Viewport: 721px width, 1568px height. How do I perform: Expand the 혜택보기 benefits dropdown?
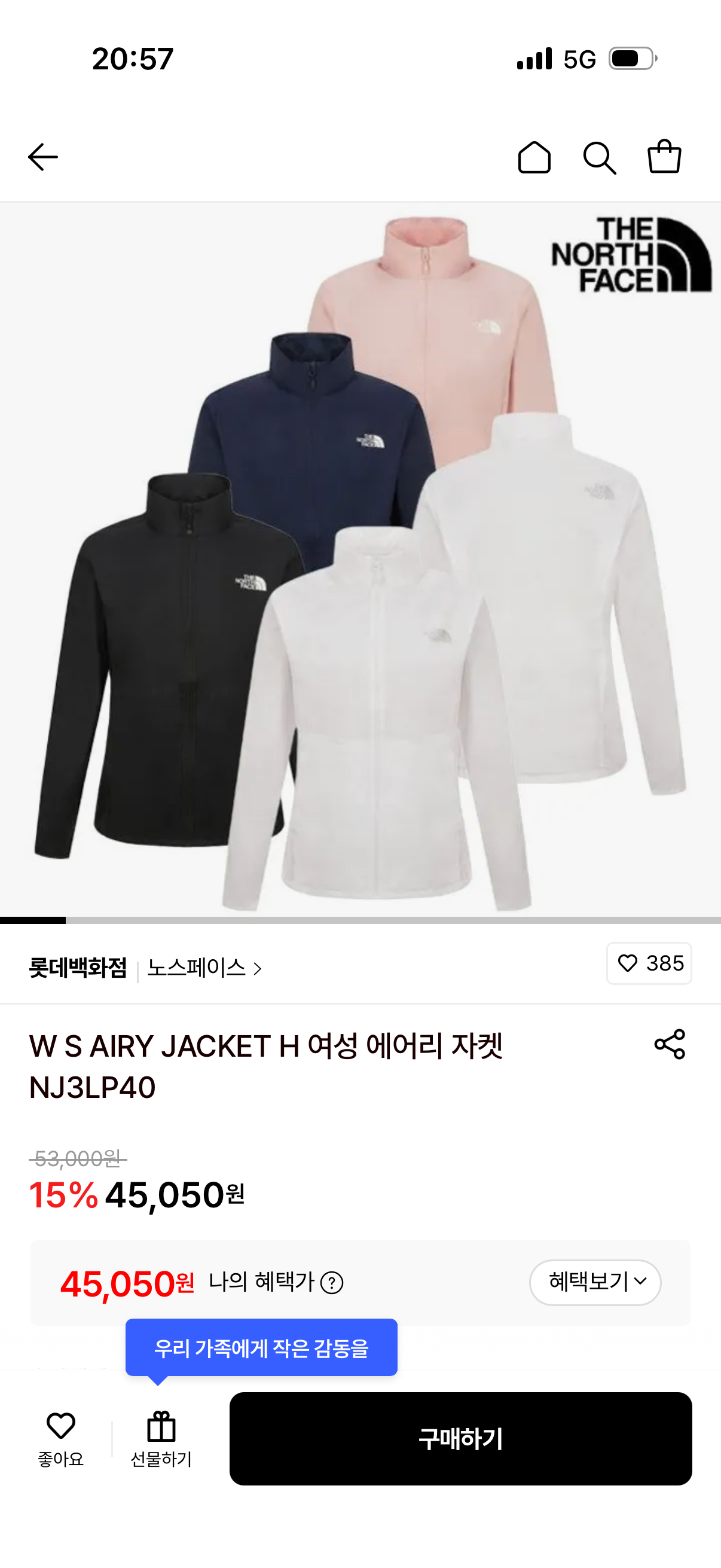click(594, 1282)
